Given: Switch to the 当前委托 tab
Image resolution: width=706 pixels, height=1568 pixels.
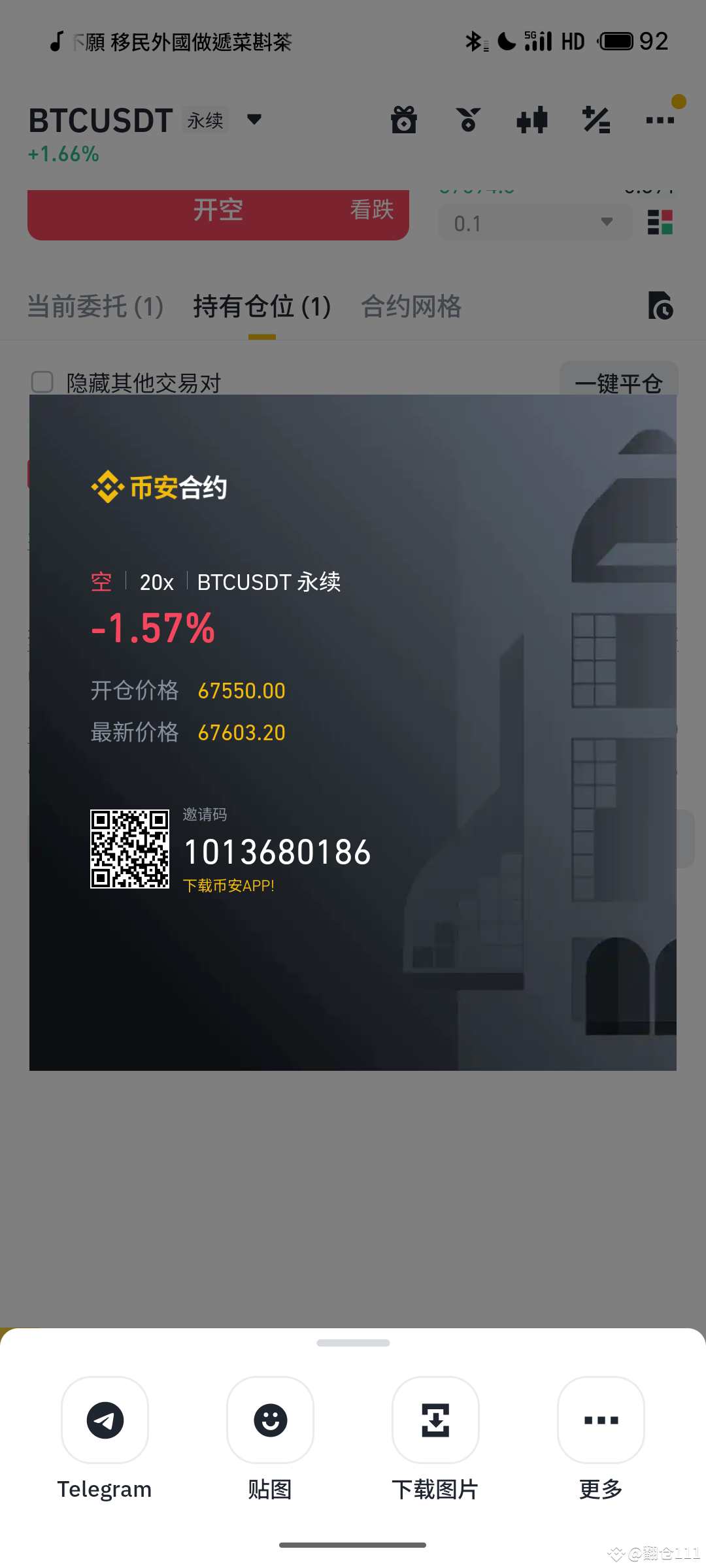Looking at the screenshot, I should (x=95, y=306).
